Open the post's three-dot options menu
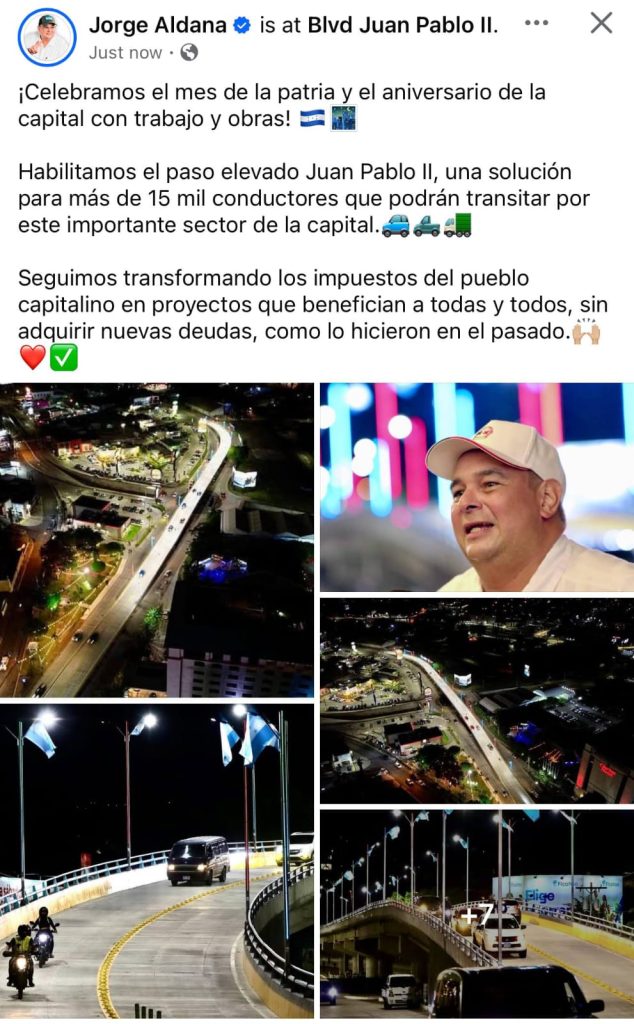This screenshot has height=1024, width=634. pos(537,23)
